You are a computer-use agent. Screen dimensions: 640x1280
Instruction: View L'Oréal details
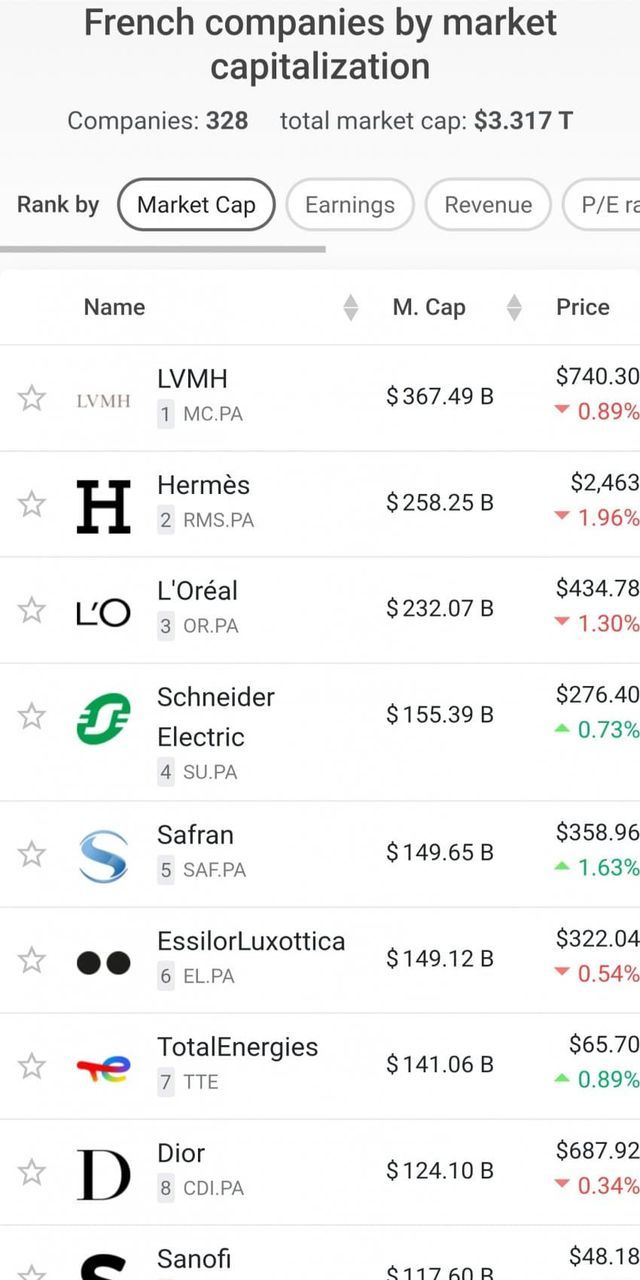pyautogui.click(x=197, y=591)
